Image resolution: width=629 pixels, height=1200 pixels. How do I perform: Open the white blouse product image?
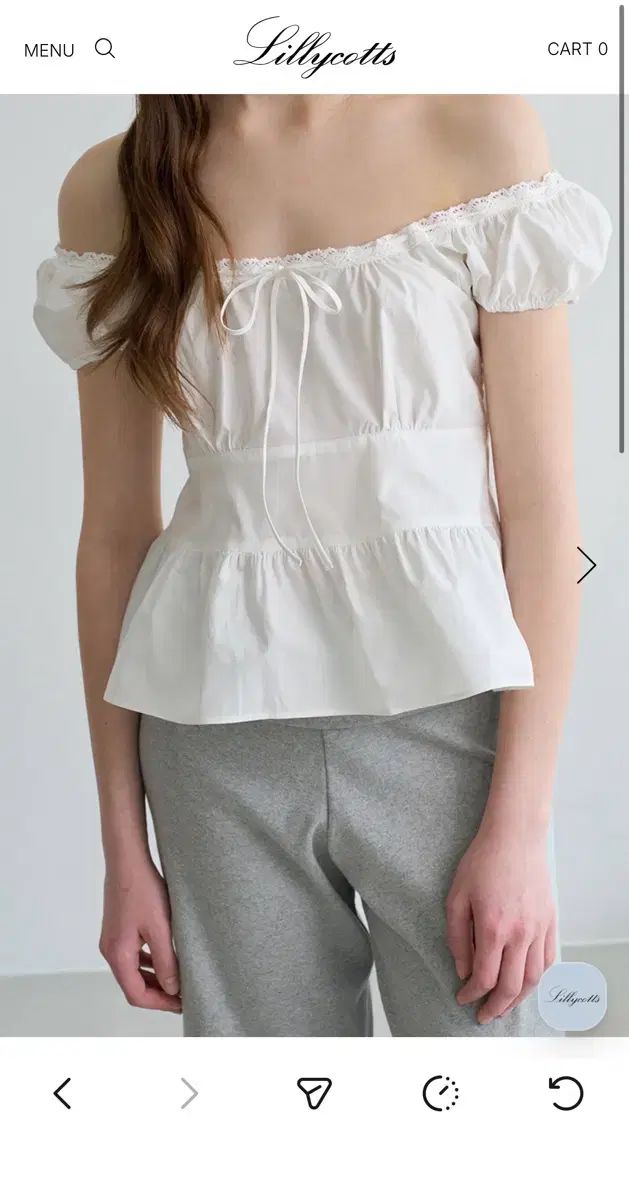pyautogui.click(x=314, y=565)
